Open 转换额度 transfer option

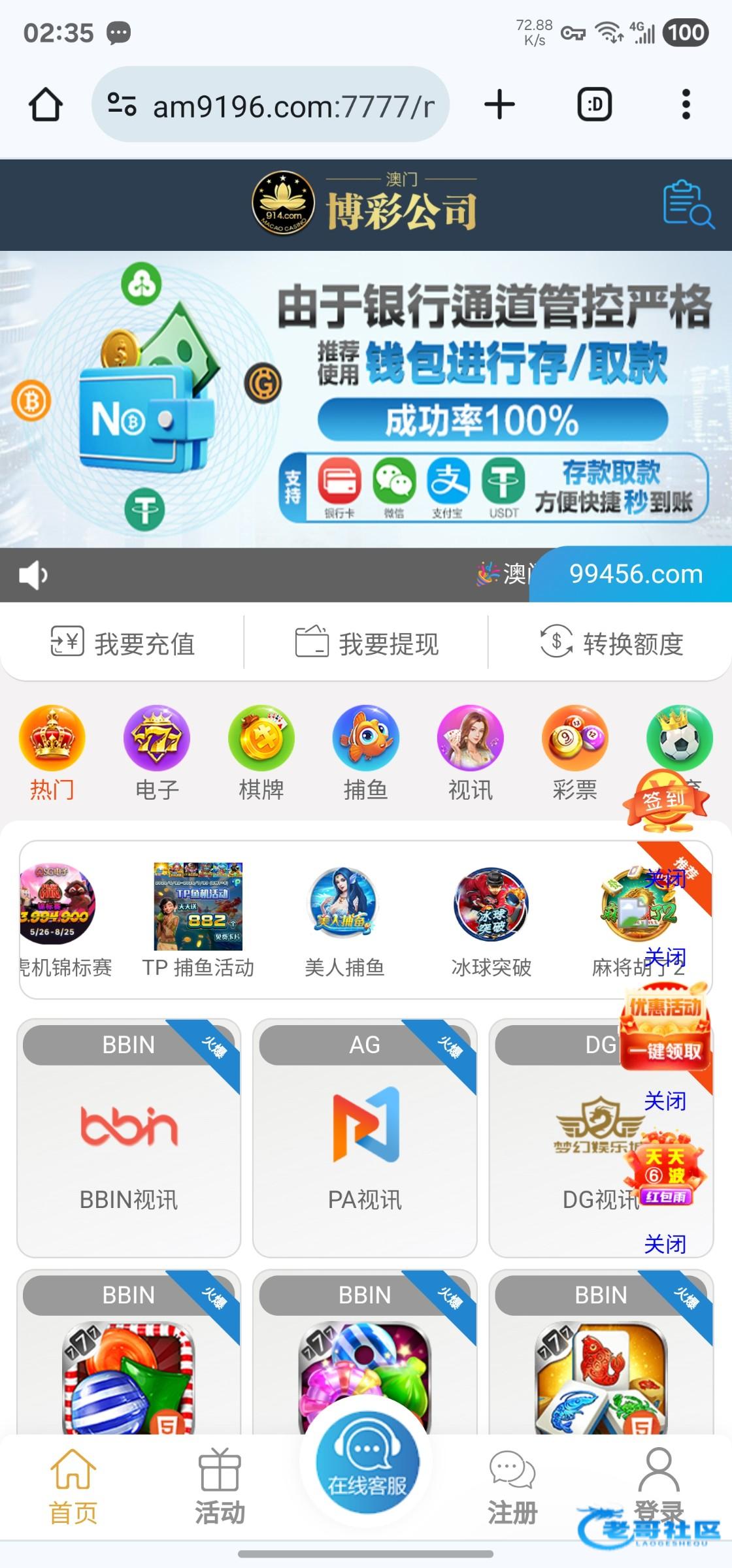click(611, 644)
